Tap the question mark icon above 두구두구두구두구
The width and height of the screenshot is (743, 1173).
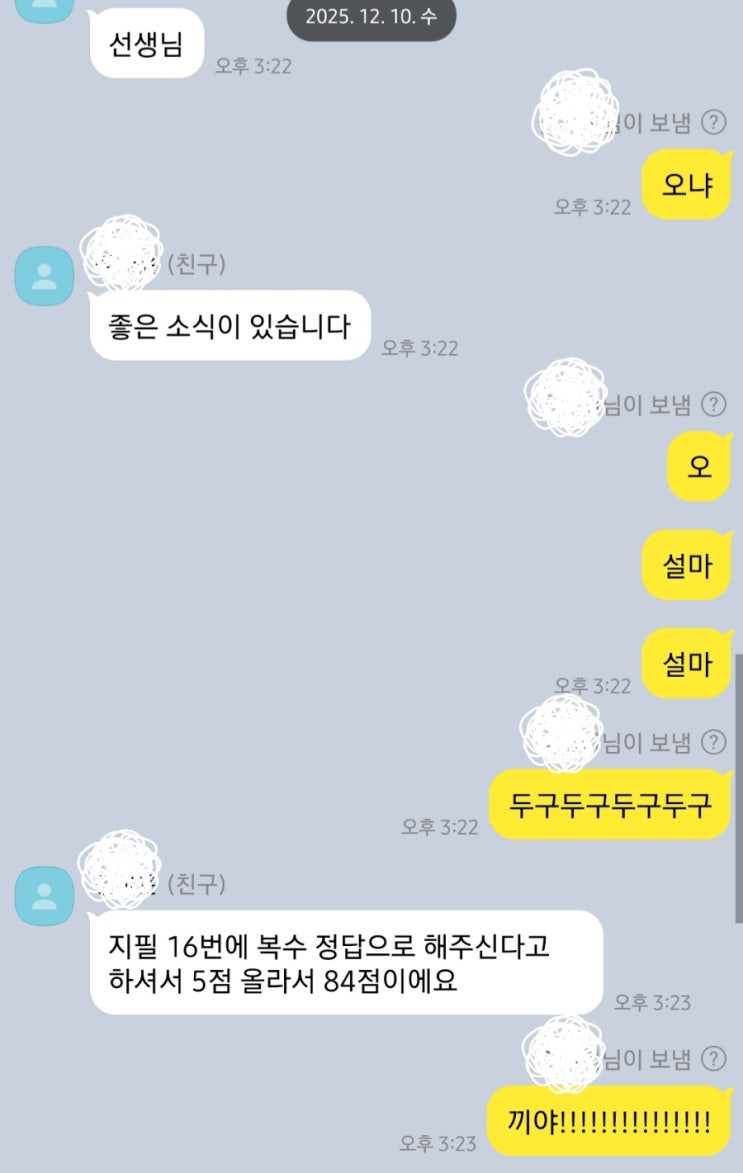click(x=713, y=742)
